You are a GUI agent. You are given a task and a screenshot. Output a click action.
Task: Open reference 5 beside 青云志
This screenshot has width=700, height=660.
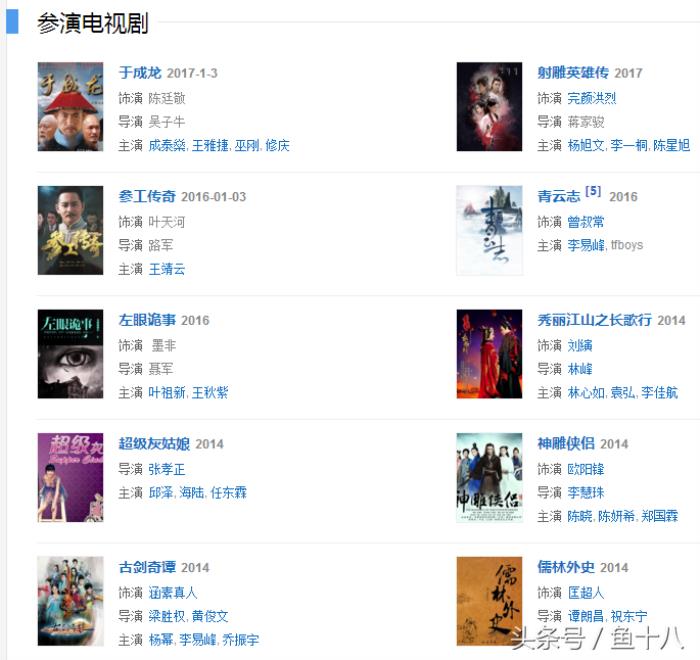pyautogui.click(x=593, y=192)
